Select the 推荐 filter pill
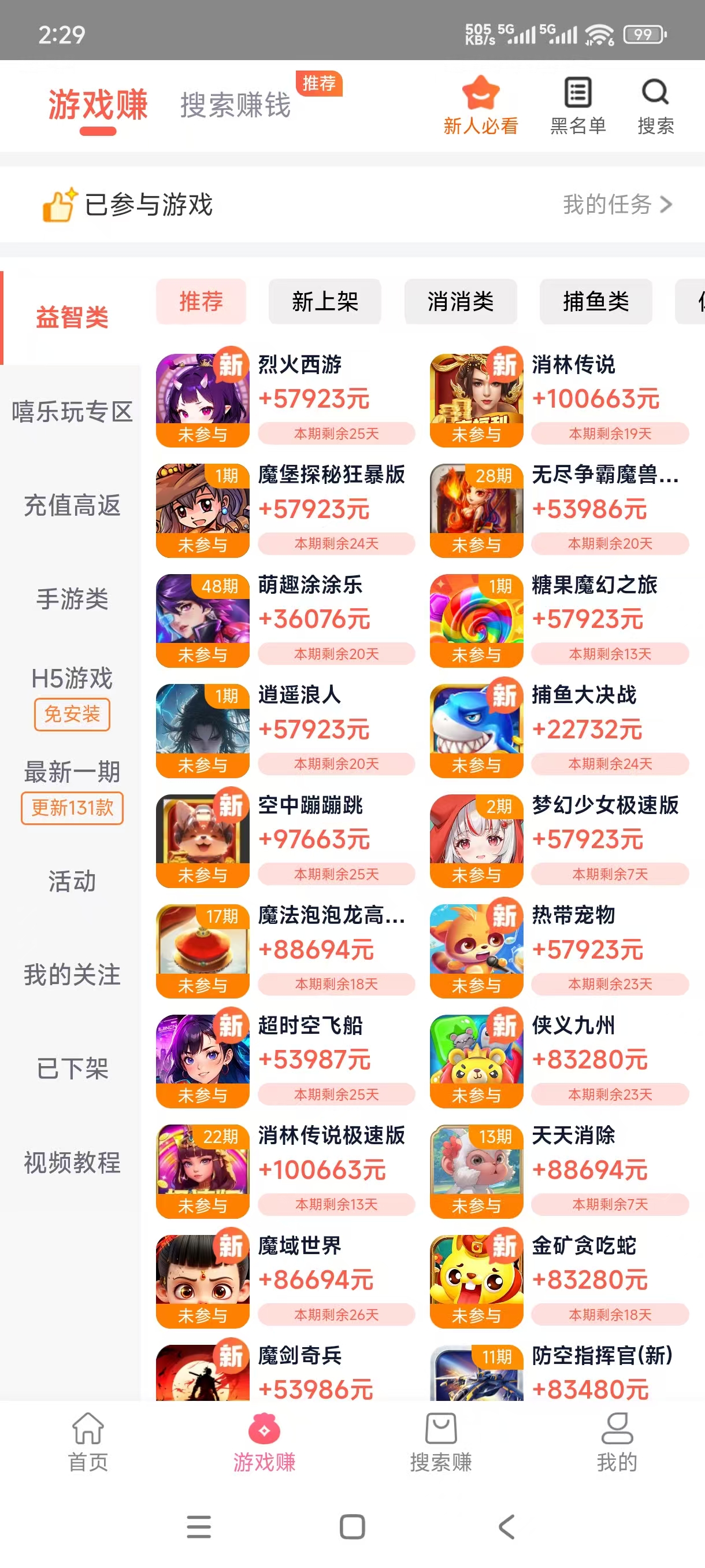 [201, 302]
